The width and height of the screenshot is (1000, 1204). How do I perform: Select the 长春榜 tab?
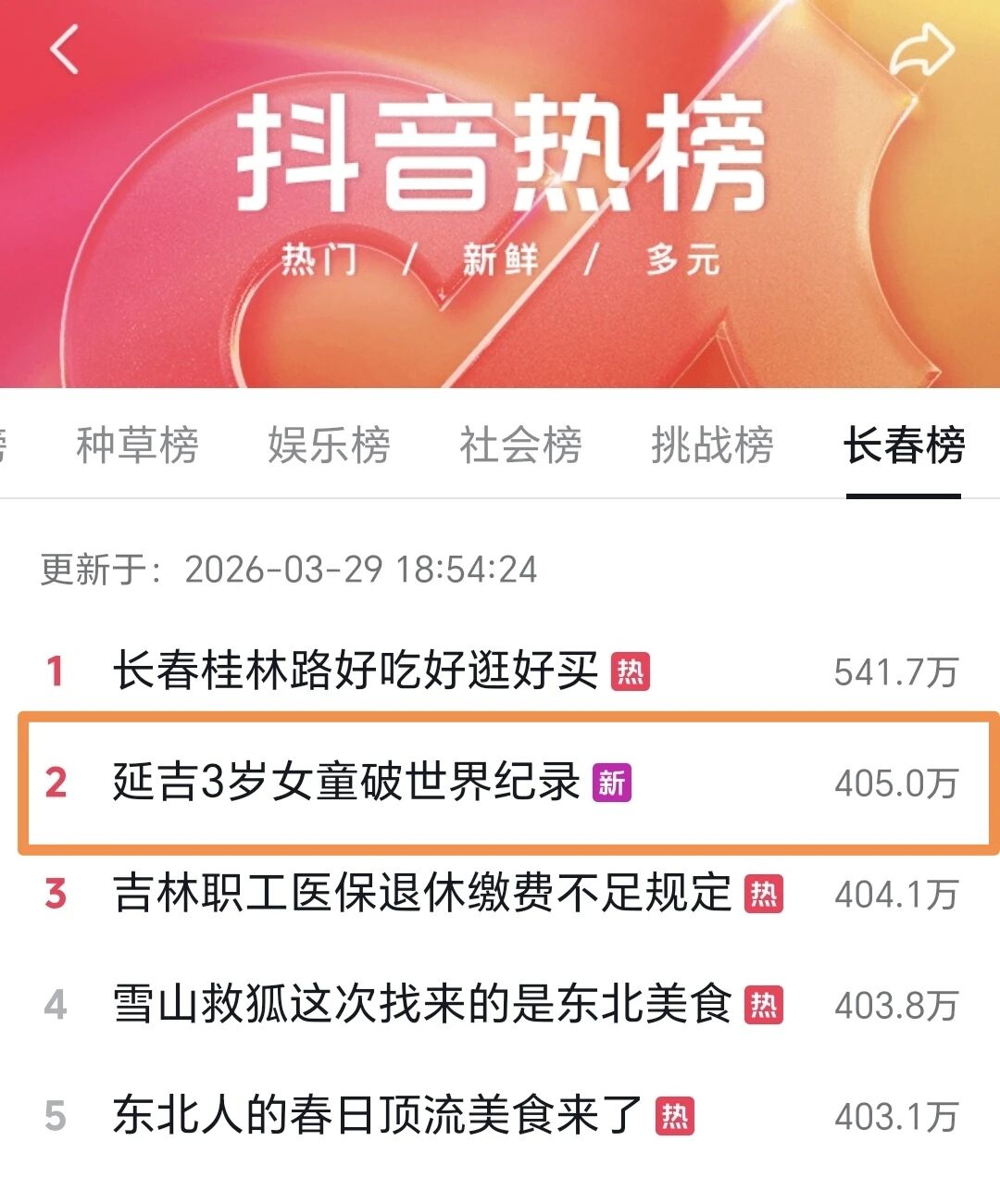pyautogui.click(x=904, y=445)
